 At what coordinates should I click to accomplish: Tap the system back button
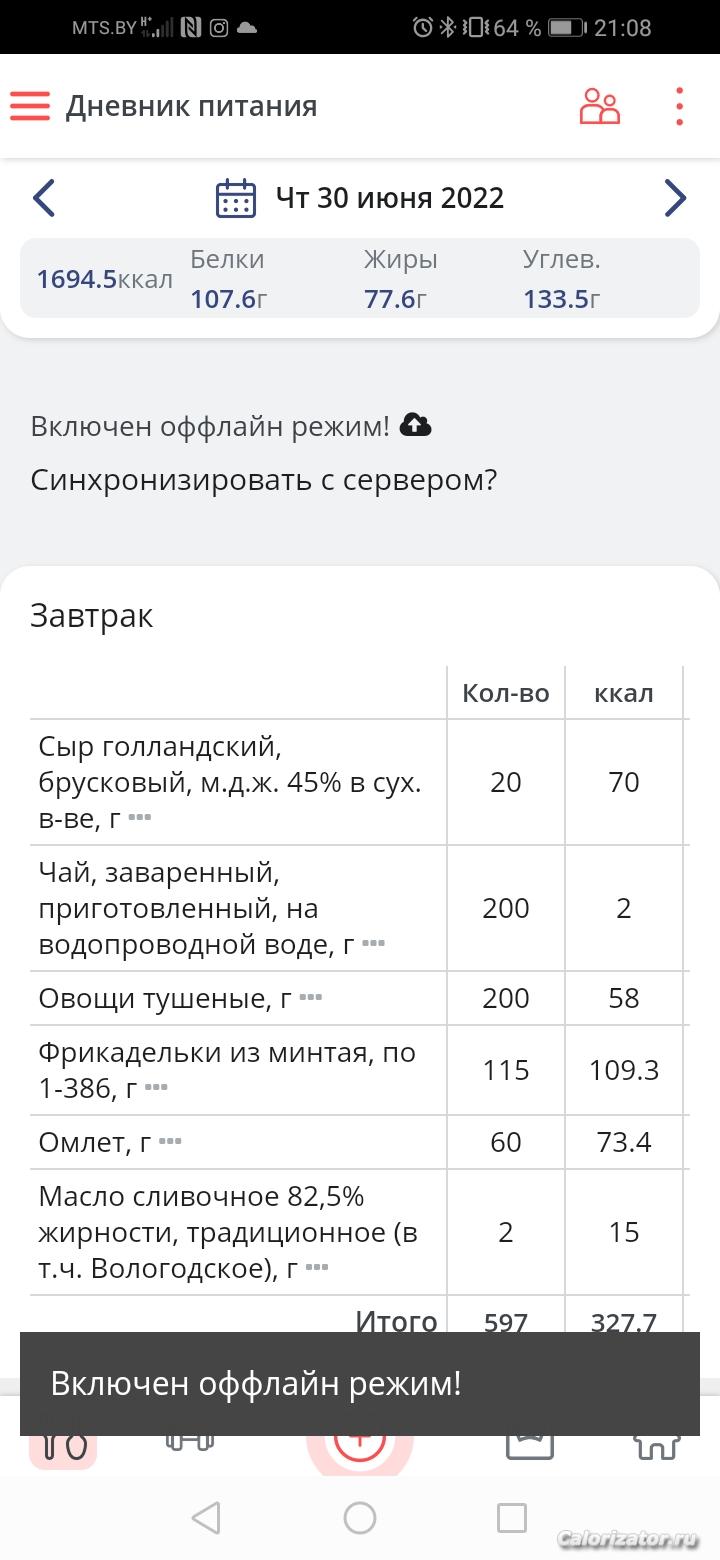coord(206,1518)
